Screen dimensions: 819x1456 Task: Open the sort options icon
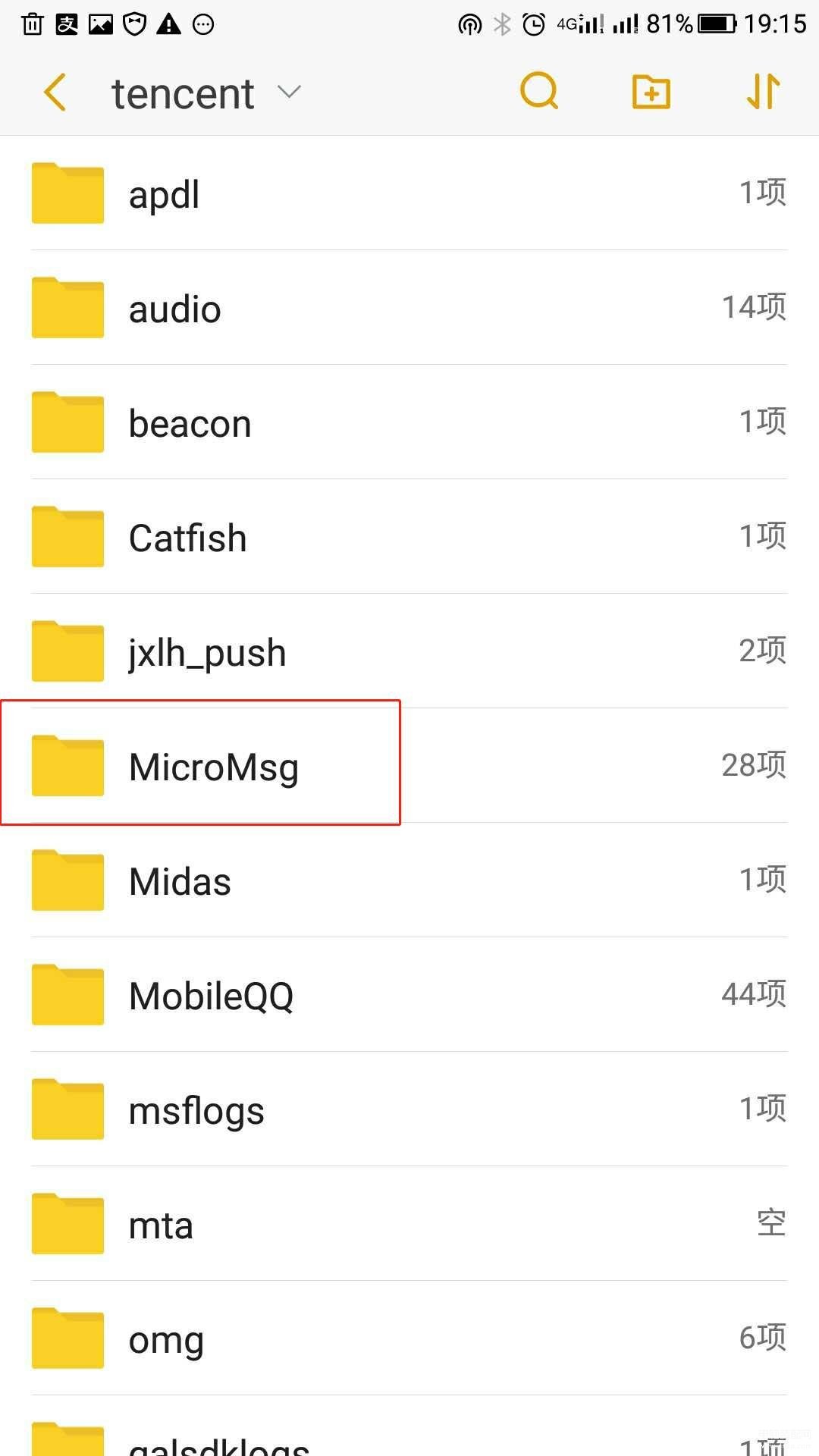(x=763, y=92)
